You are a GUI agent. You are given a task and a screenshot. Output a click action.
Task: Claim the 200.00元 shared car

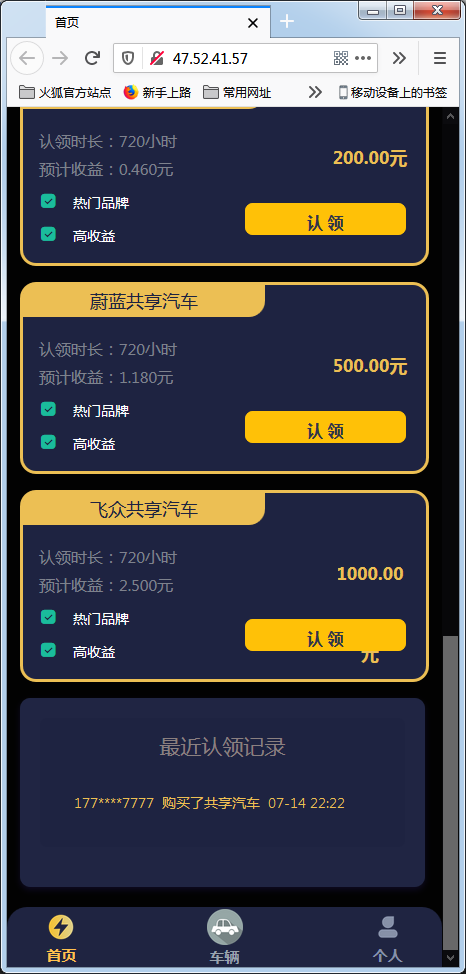pos(325,219)
